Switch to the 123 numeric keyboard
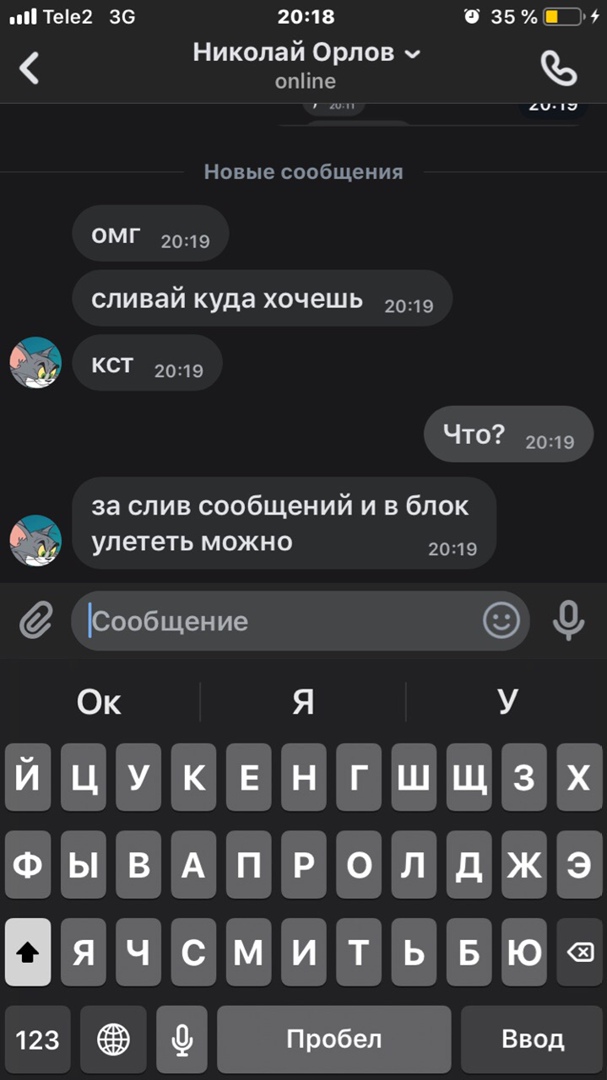Screen dimensions: 607x1080 (x=38, y=1040)
